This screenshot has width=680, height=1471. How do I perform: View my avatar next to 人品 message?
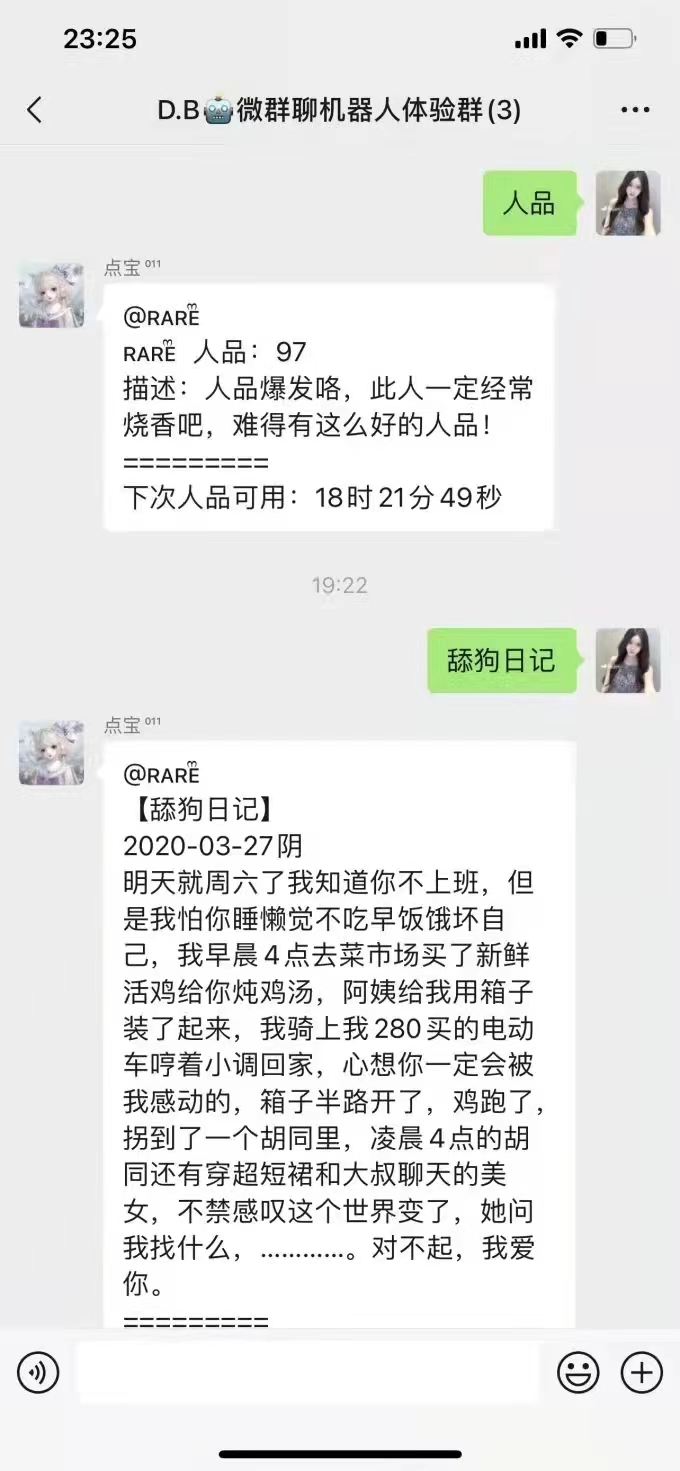click(x=628, y=203)
